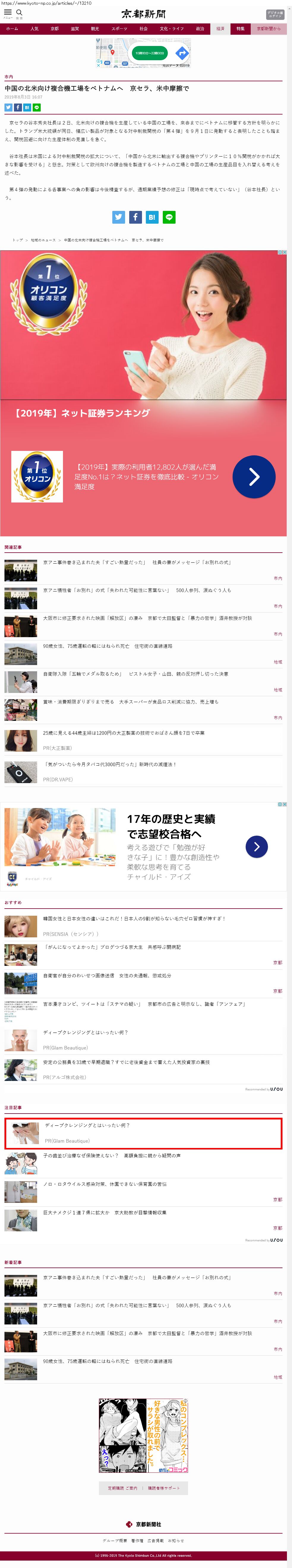The height and width of the screenshot is (1568, 292).
Task: Select the 文化・ライフ tab
Action: [x=171, y=28]
